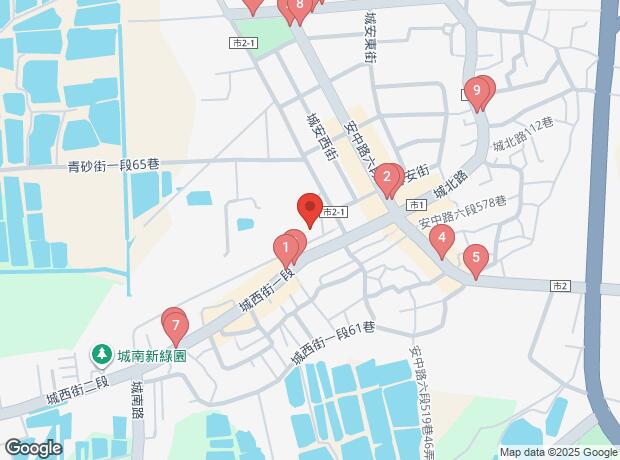Viewport: 620px width, 460px height.
Task: Tap the unnumbered red location pin
Action: 309,209
